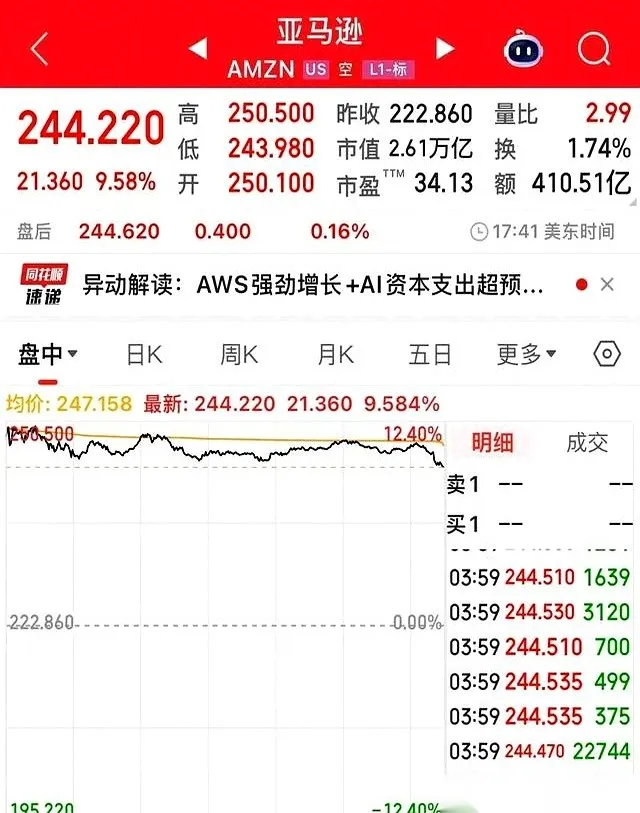Switch to the 月K chart tab

tap(335, 354)
